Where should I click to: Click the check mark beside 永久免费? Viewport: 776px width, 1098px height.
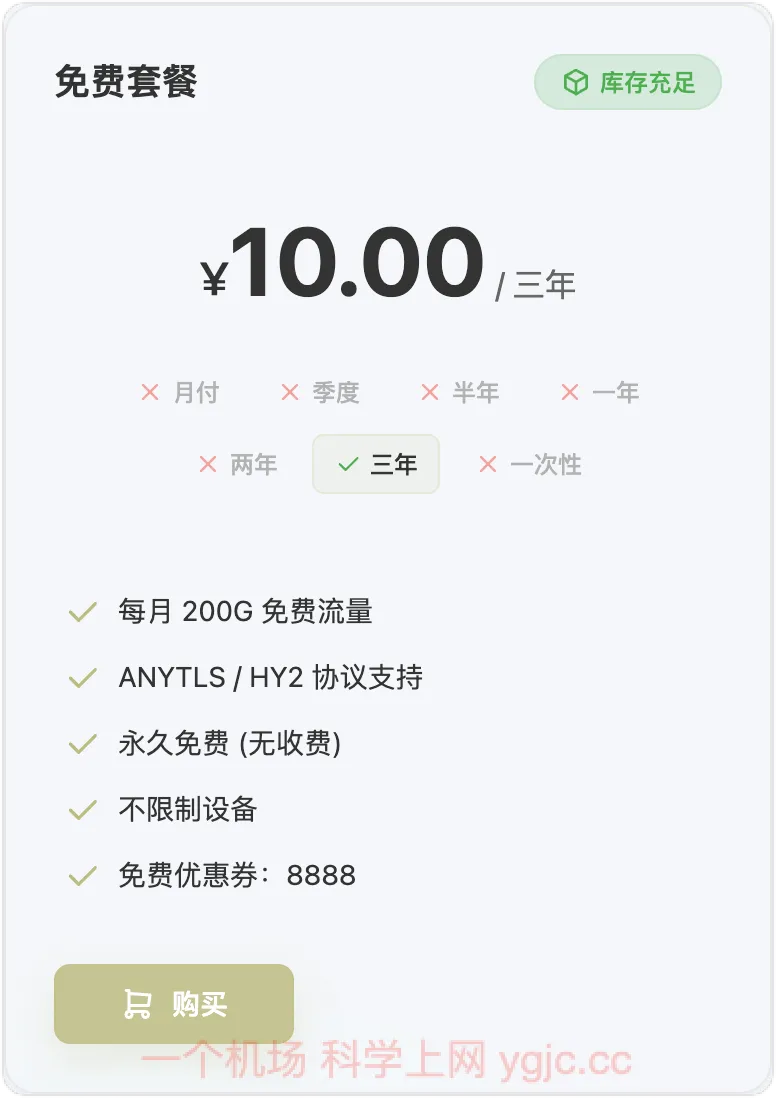pyautogui.click(x=82, y=743)
